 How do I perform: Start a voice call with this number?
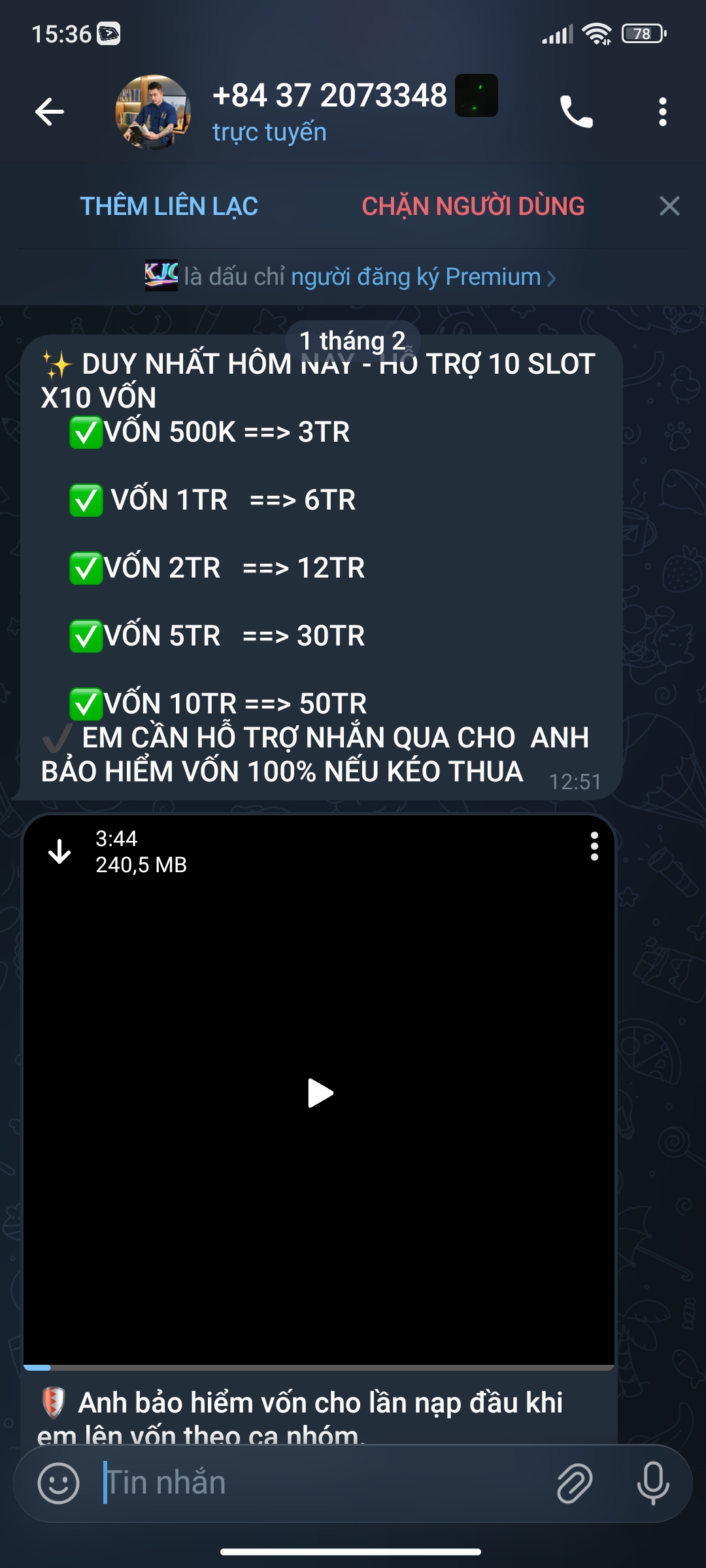(x=576, y=112)
